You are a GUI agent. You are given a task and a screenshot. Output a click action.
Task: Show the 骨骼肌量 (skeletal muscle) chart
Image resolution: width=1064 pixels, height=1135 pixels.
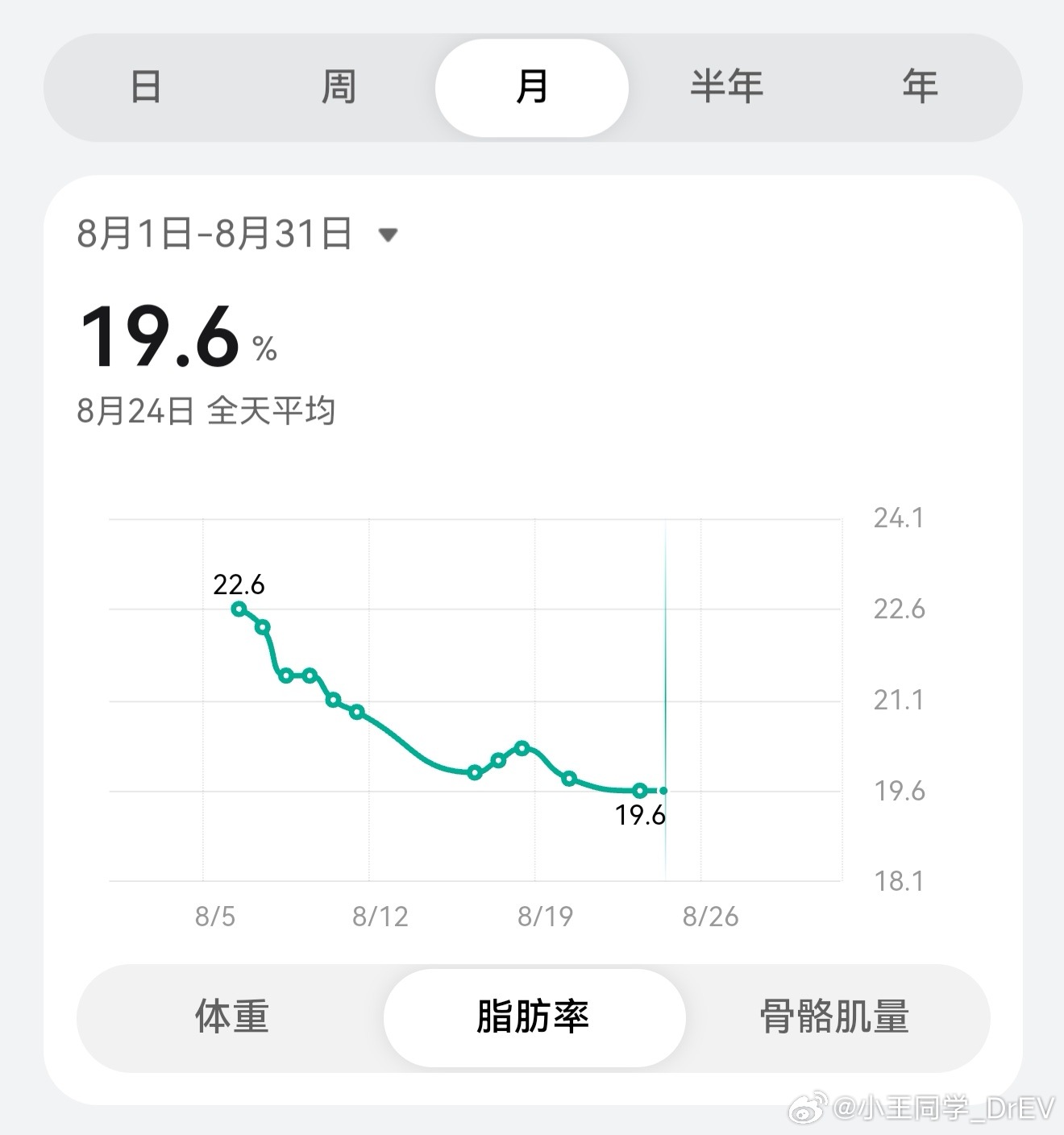click(x=835, y=1017)
